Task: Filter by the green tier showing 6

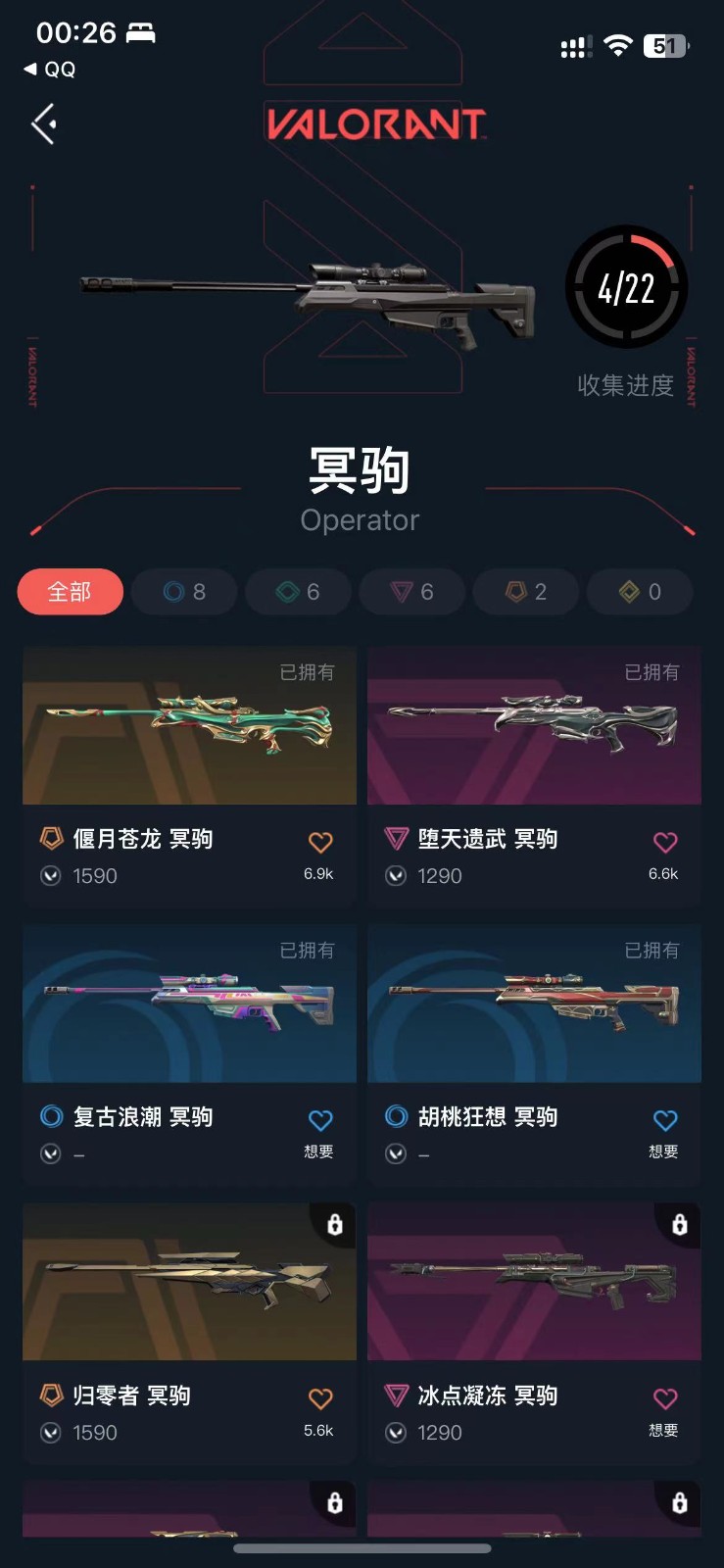Action: [298, 592]
